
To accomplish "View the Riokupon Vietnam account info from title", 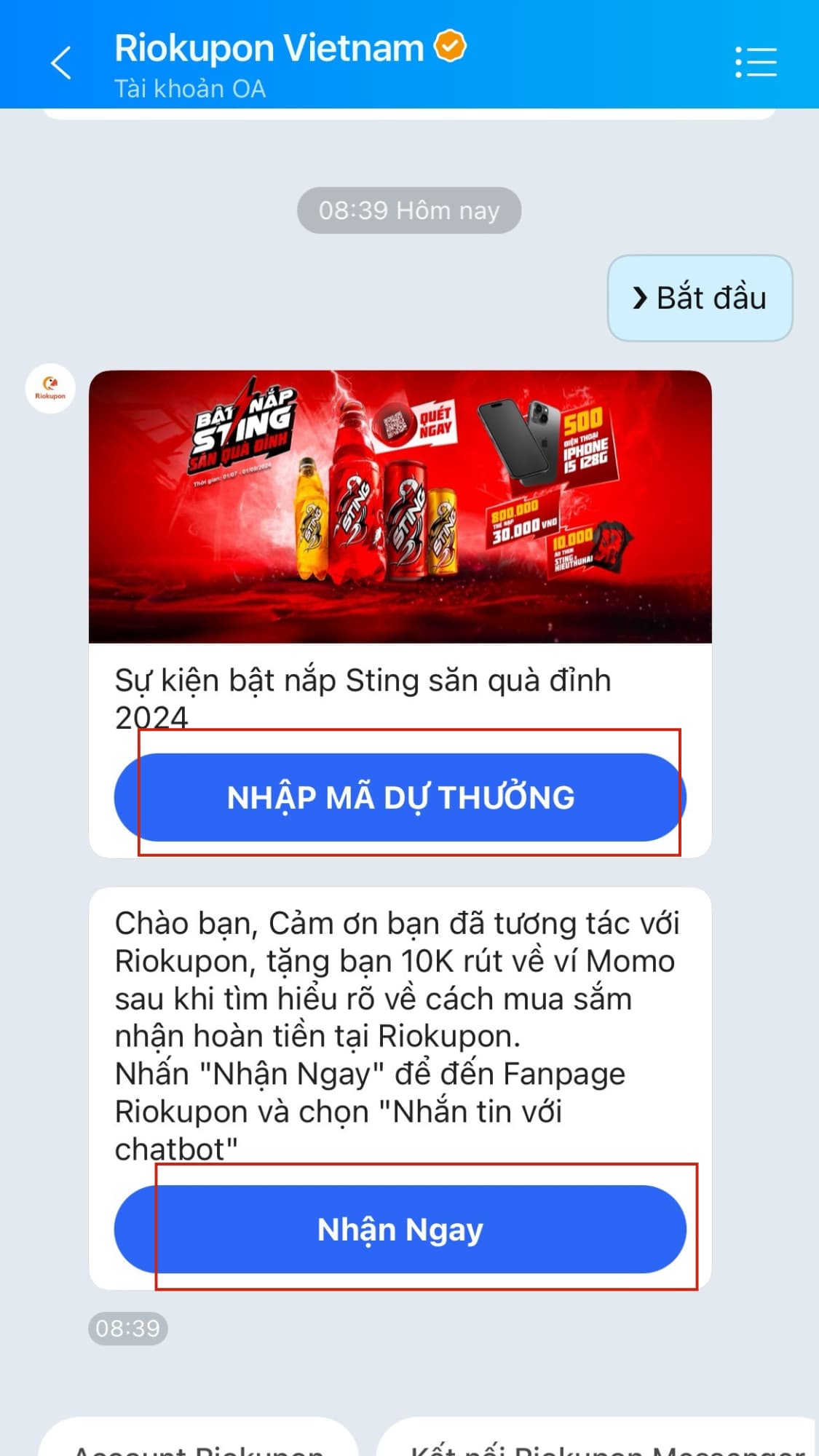I will click(269, 50).
